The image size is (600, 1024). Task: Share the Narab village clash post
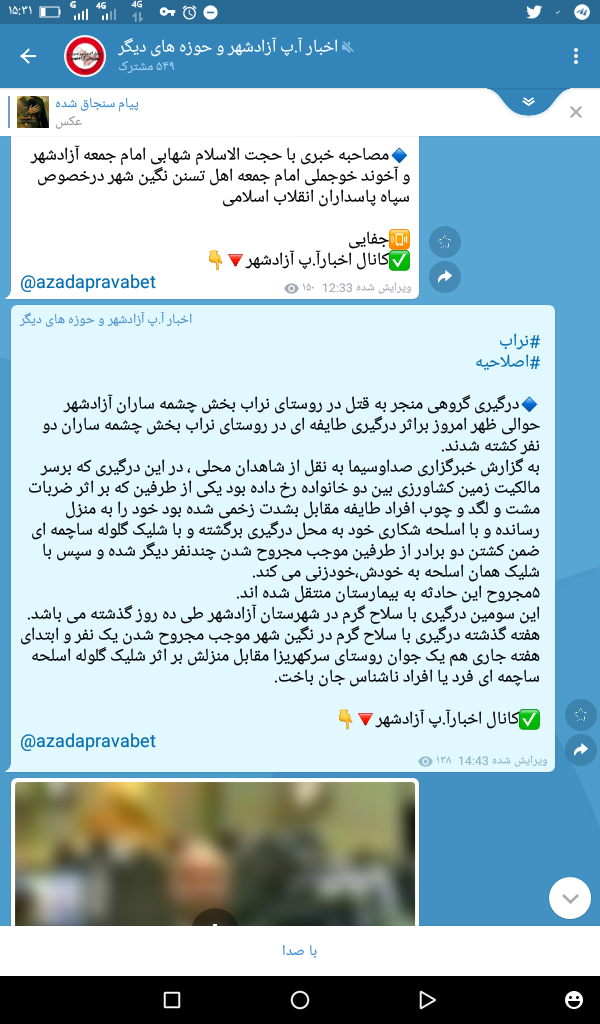pos(580,749)
